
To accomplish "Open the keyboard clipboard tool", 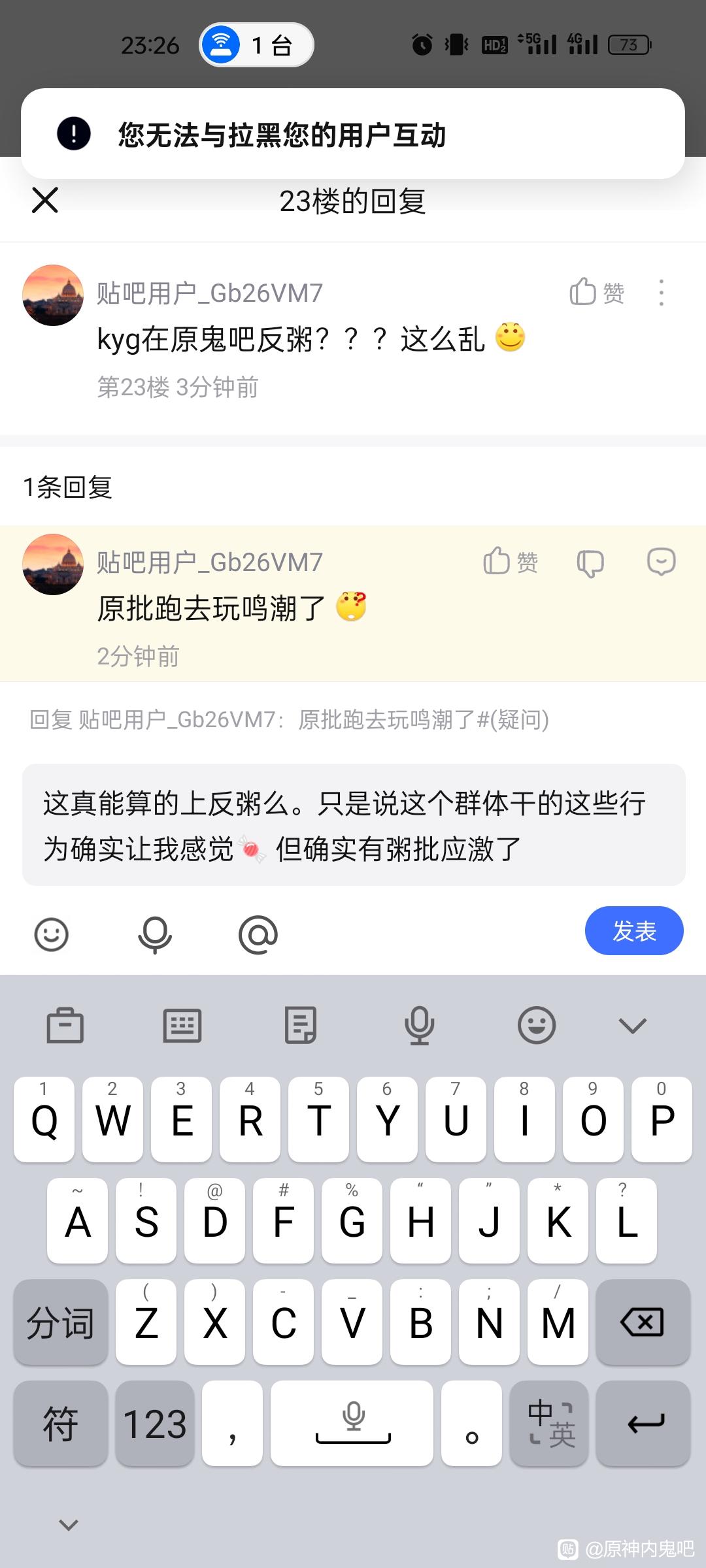I will pyautogui.click(x=65, y=1026).
